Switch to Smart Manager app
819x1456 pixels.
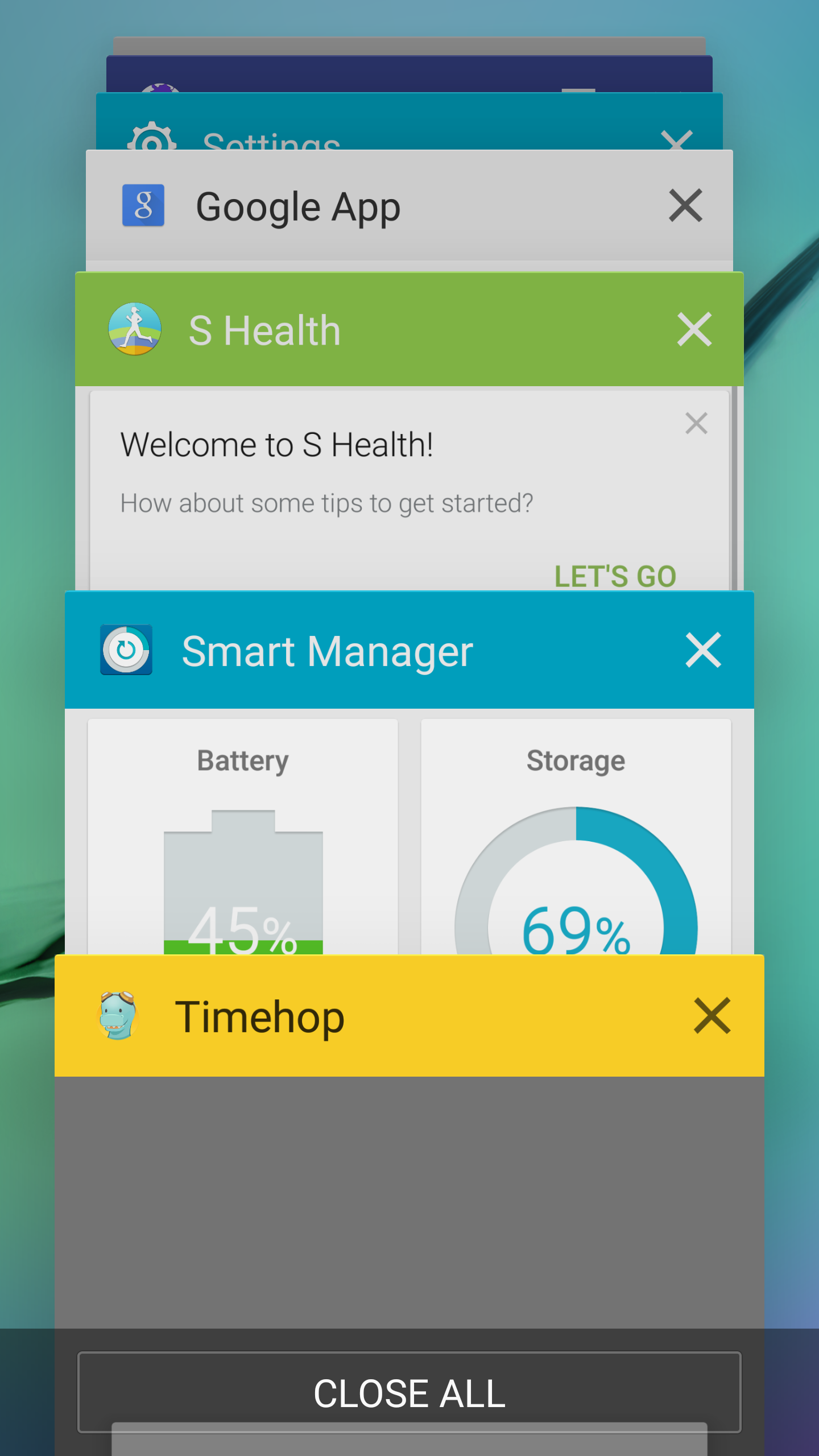(x=409, y=773)
